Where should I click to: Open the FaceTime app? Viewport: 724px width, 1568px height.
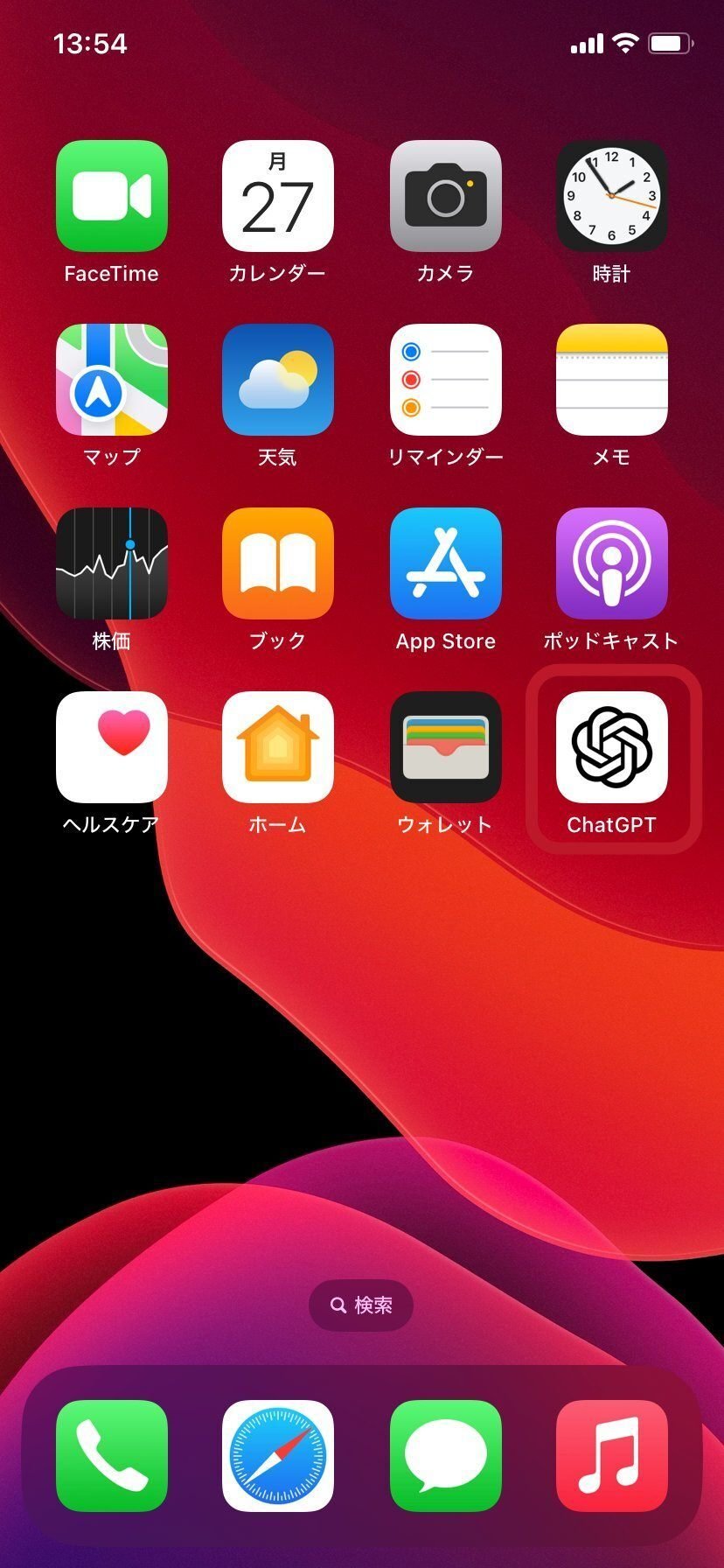(112, 196)
